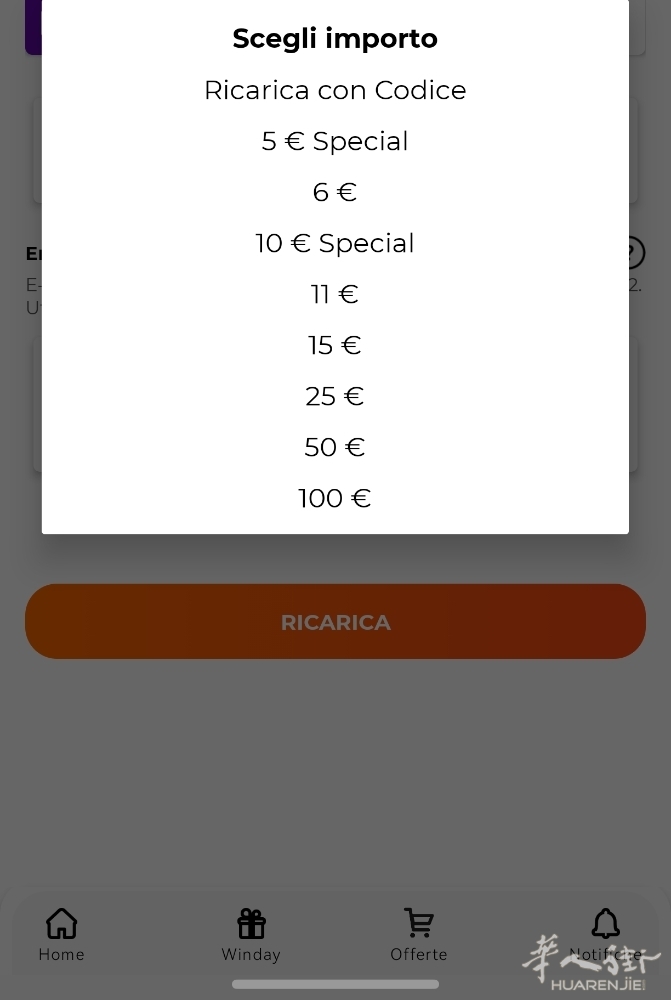This screenshot has width=671, height=1000.
Task: Tap the orange RICARICA button
Action: pos(335,622)
